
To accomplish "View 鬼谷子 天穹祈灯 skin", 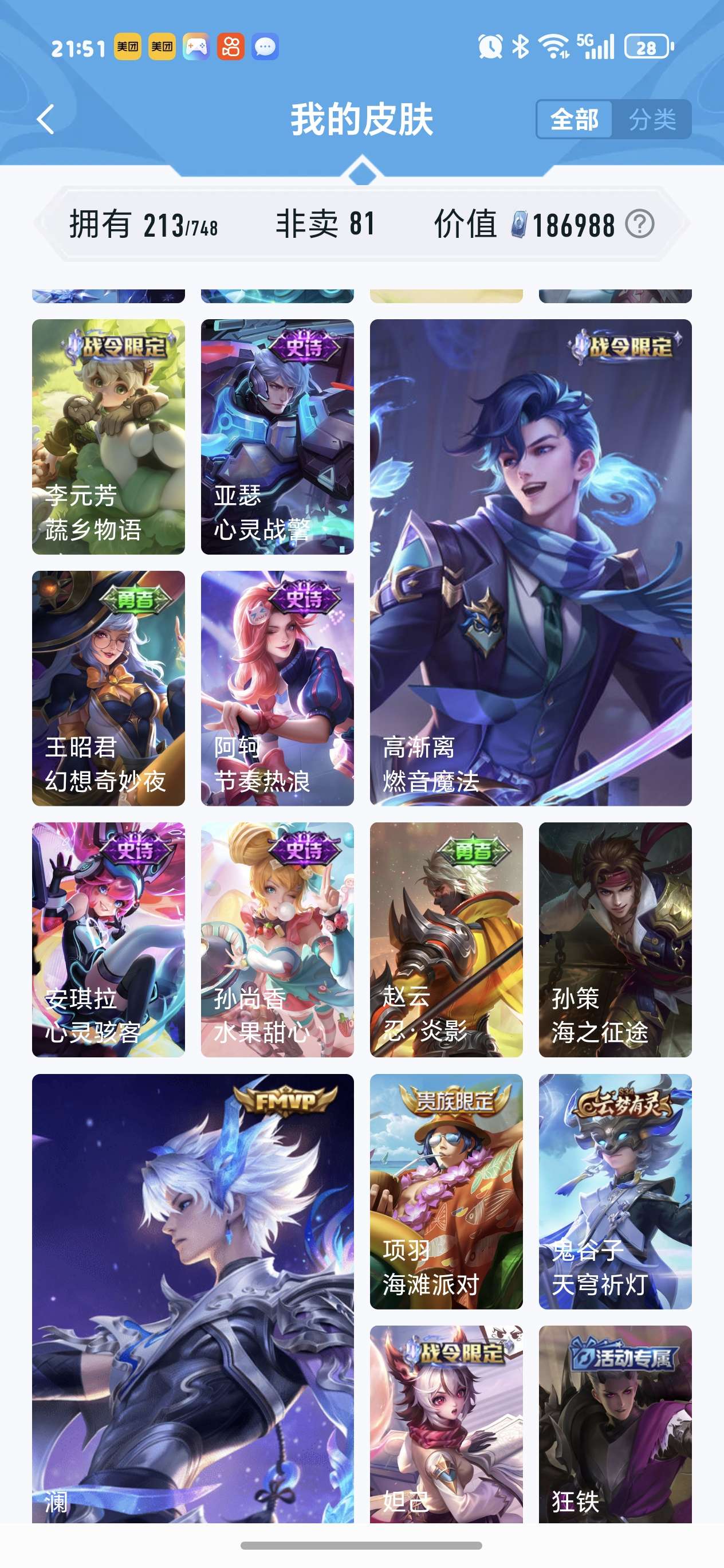I will (615, 1190).
